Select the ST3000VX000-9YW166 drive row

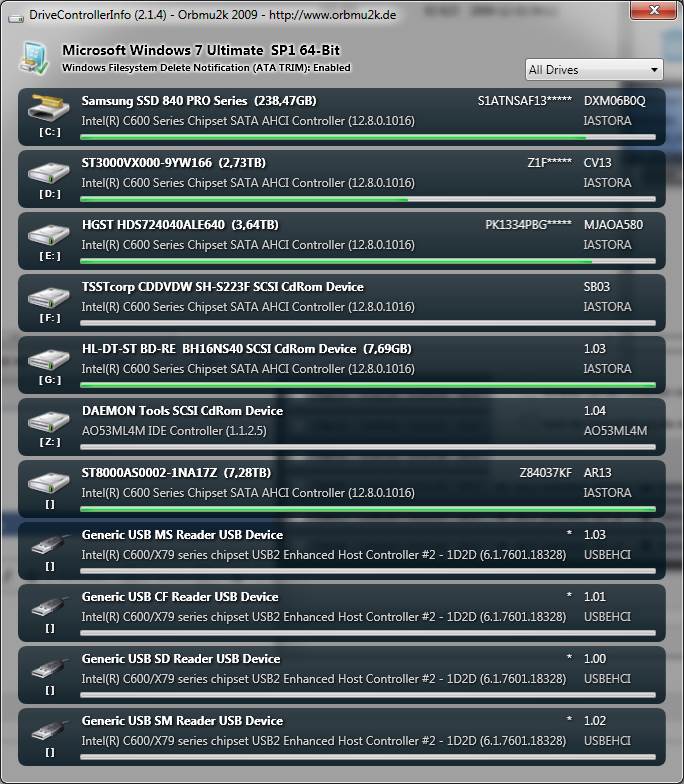[341, 179]
